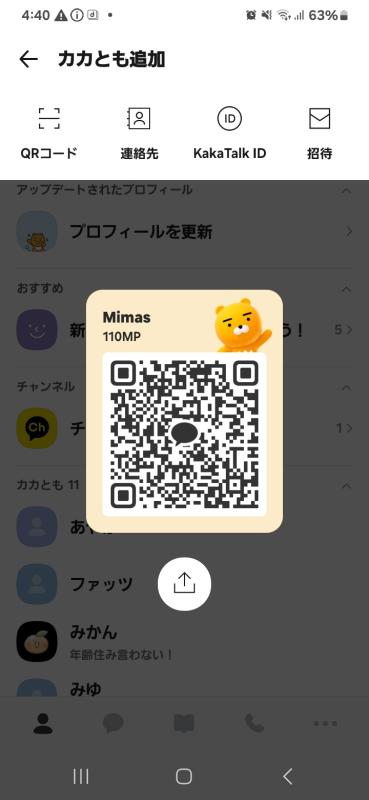Open the QRコード scanner option
The image size is (369, 800).
(x=49, y=133)
